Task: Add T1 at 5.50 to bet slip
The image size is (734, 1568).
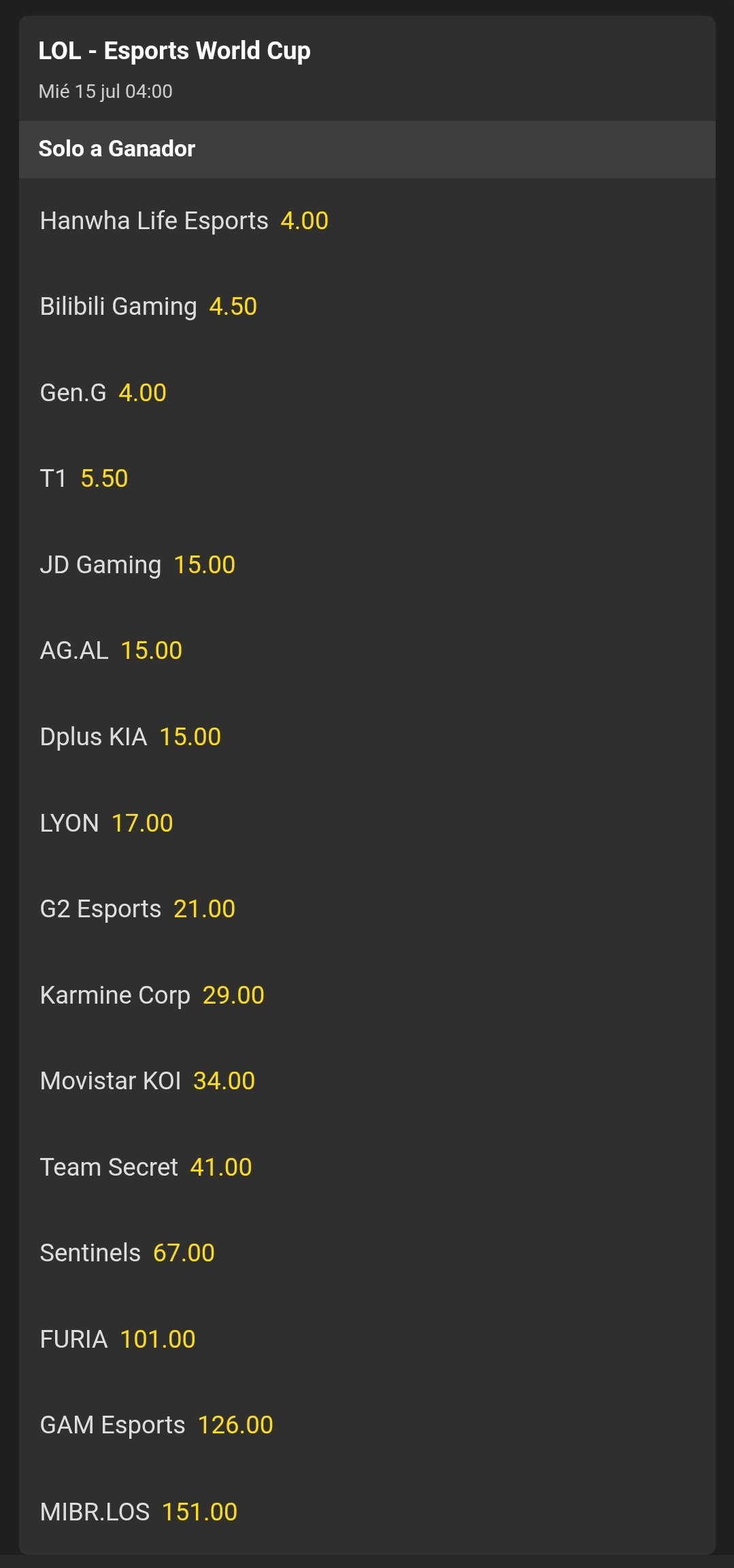Action: [367, 479]
